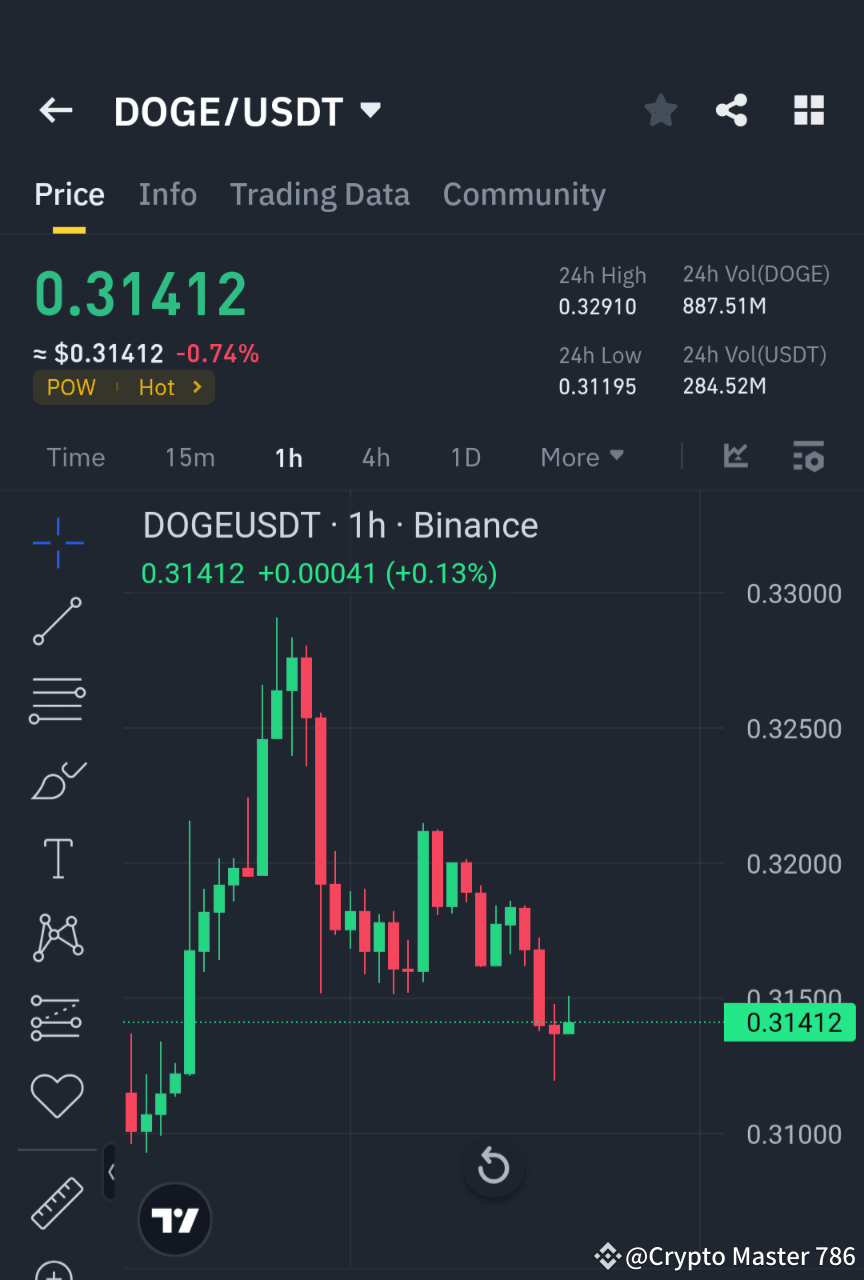864x1280 pixels.
Task: Expand the More timeframes dropdown
Action: [x=581, y=457]
